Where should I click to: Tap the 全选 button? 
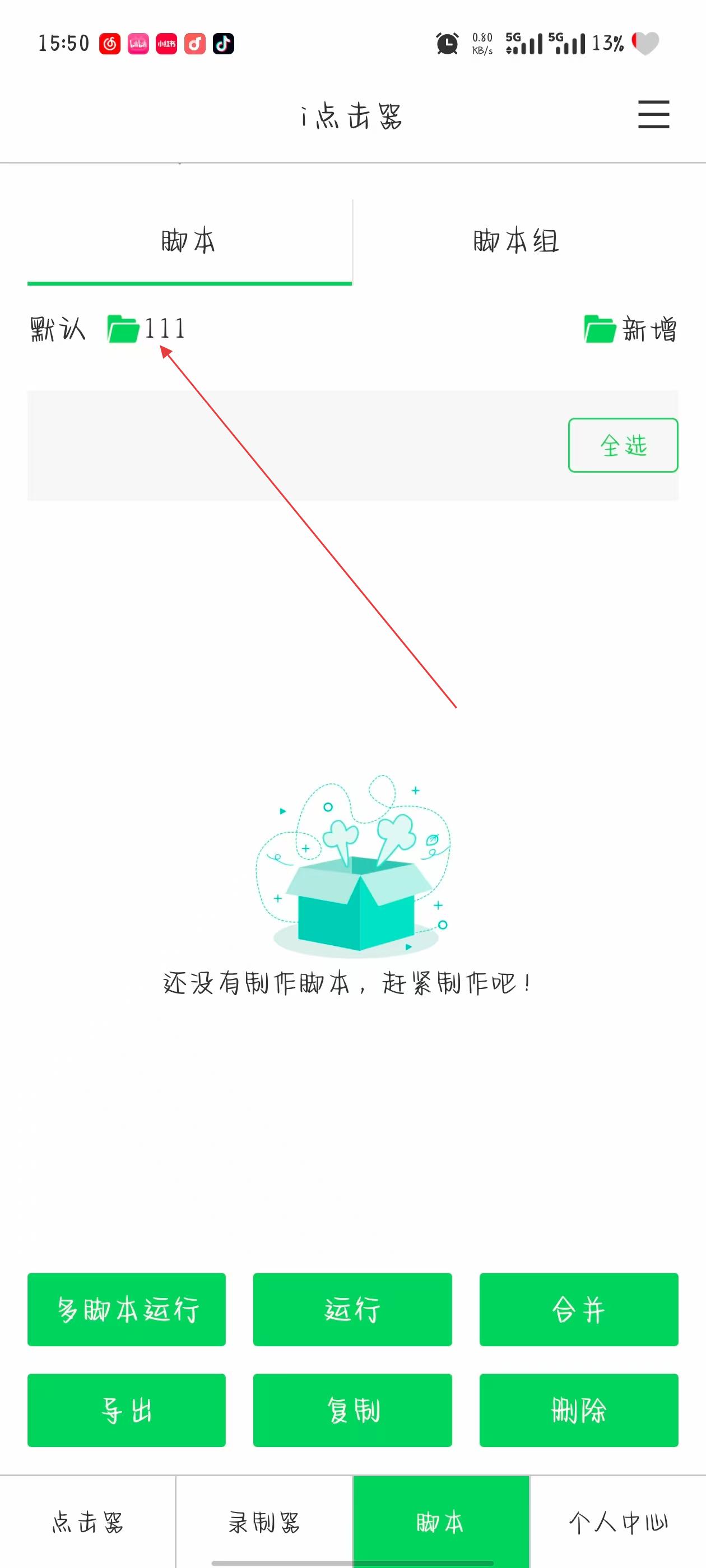(623, 445)
